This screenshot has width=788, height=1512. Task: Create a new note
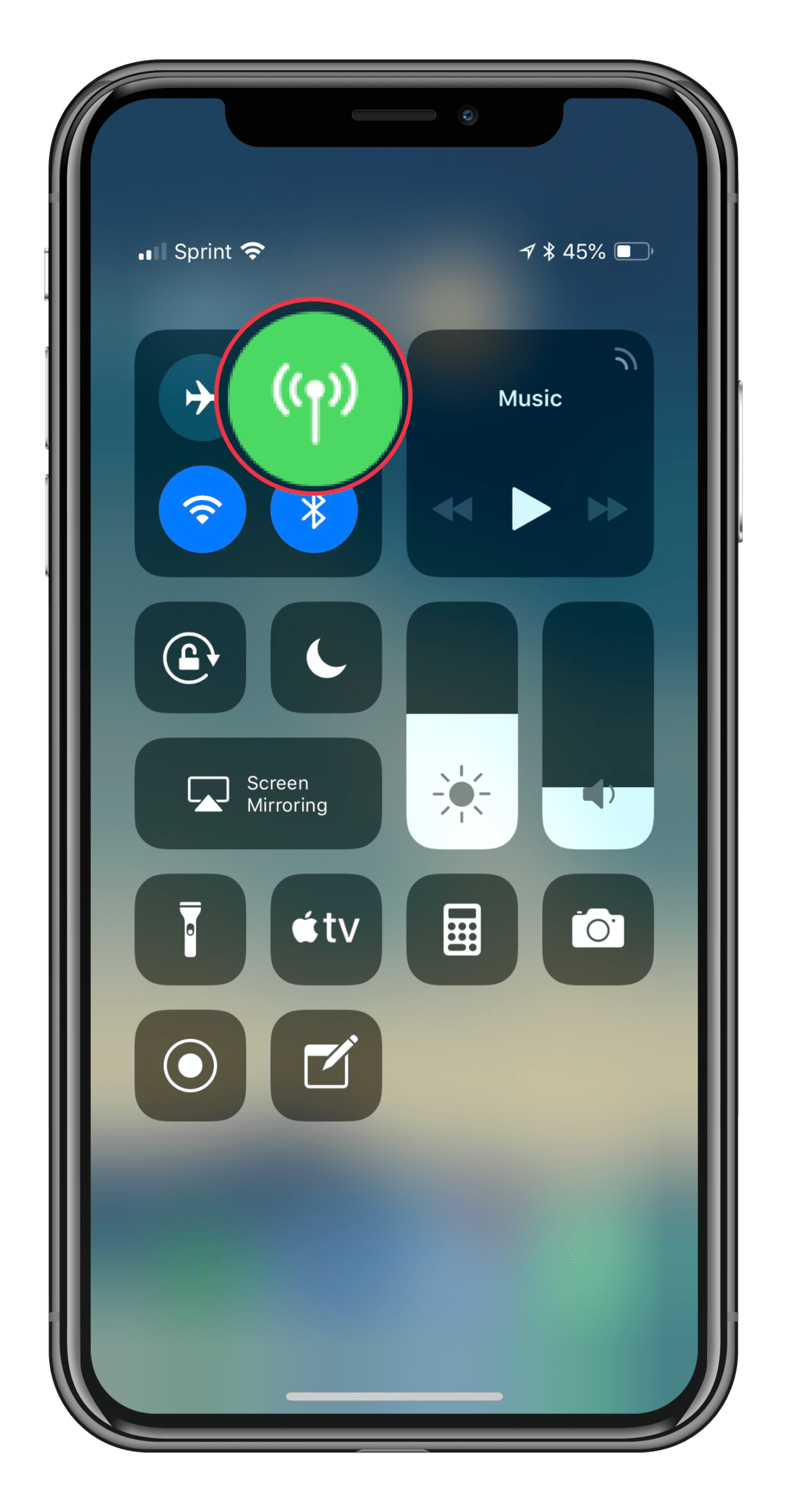[x=326, y=1065]
